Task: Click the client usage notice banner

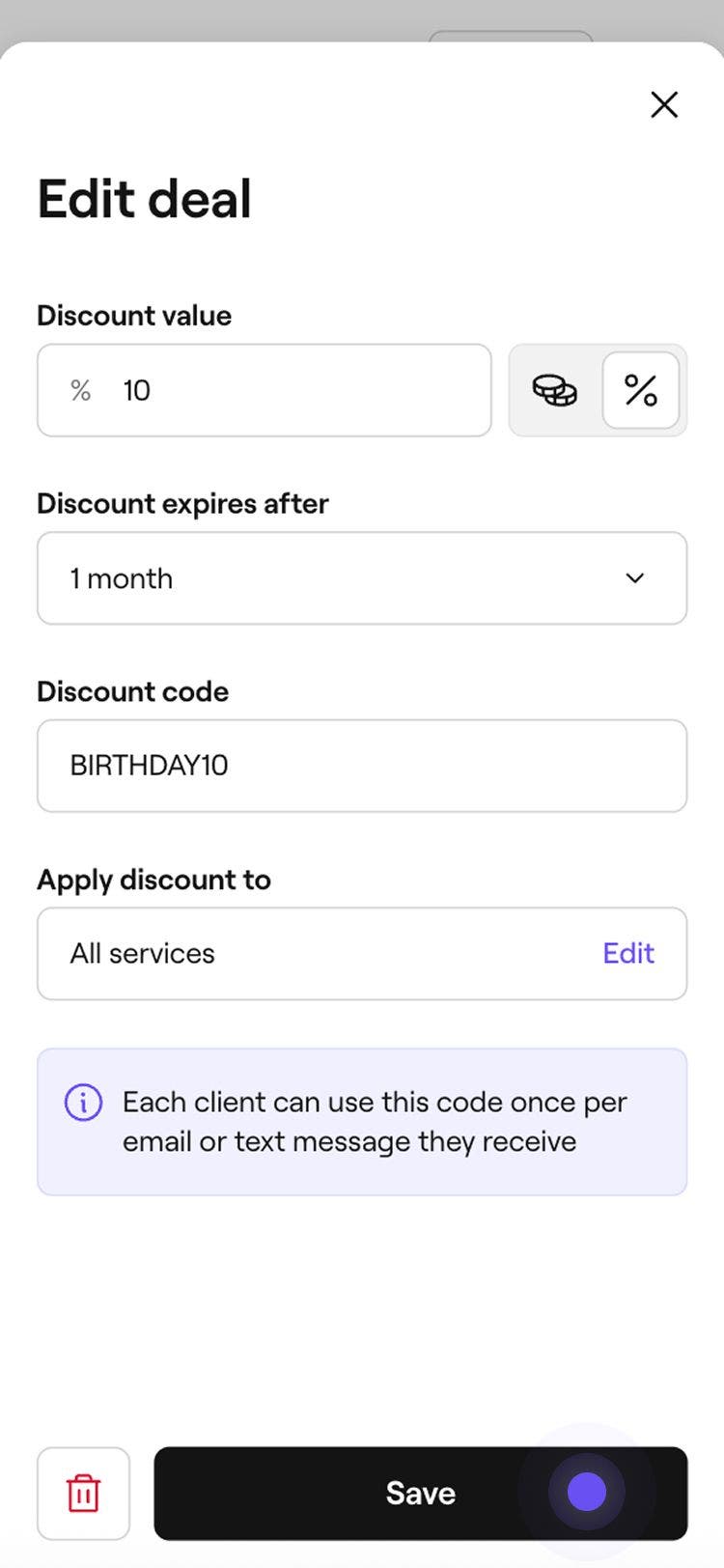Action: [x=362, y=1121]
